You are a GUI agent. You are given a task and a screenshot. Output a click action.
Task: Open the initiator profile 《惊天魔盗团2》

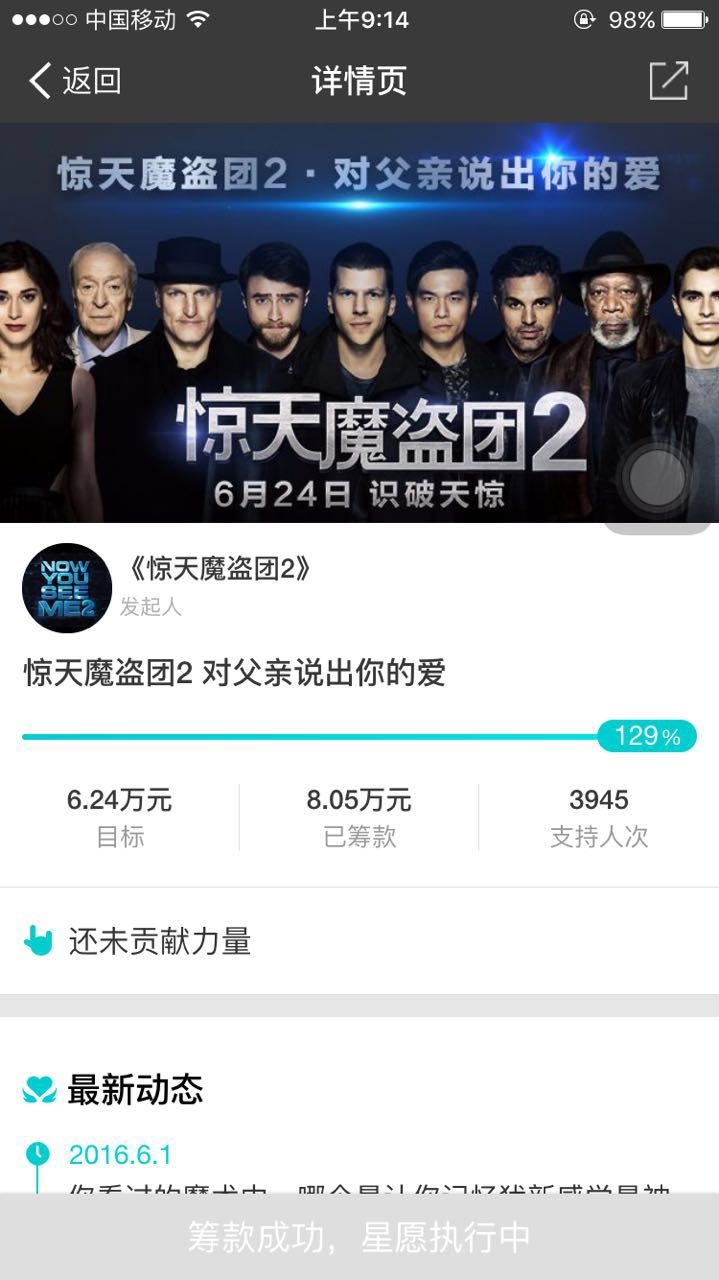click(218, 570)
